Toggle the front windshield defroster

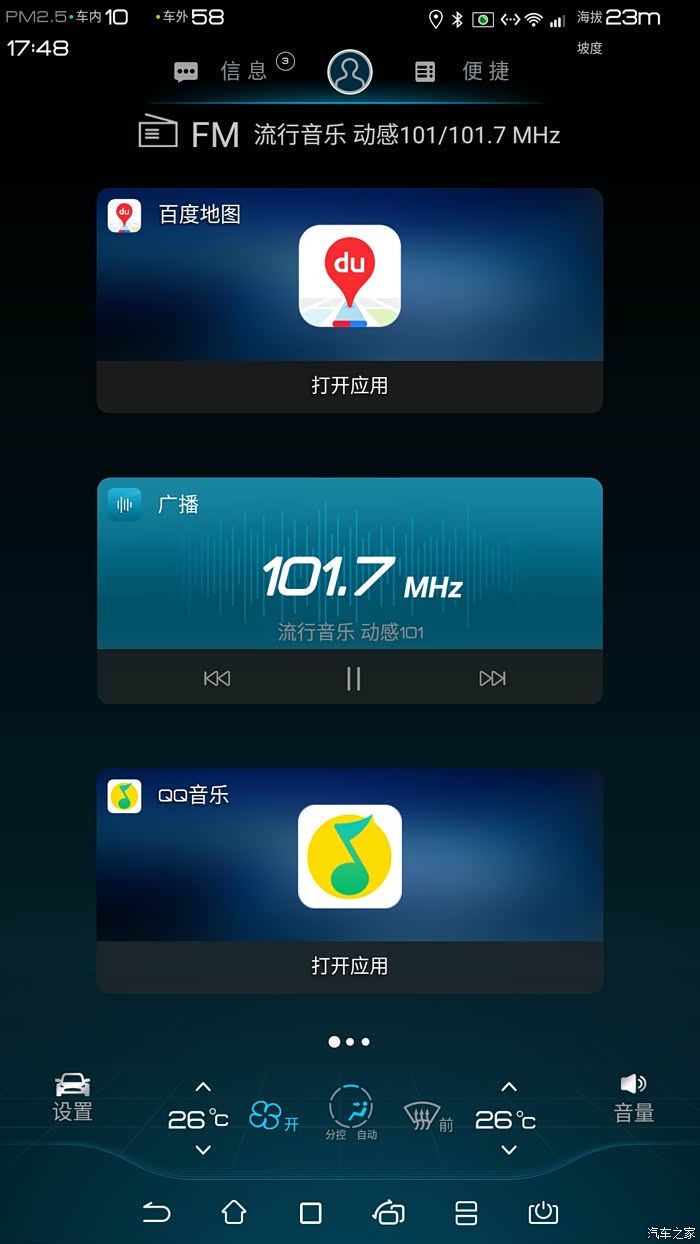pyautogui.click(x=428, y=1118)
